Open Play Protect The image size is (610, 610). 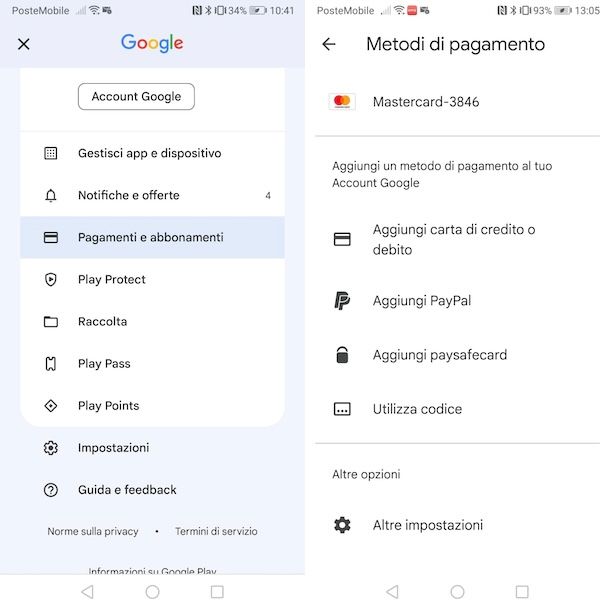coord(112,280)
